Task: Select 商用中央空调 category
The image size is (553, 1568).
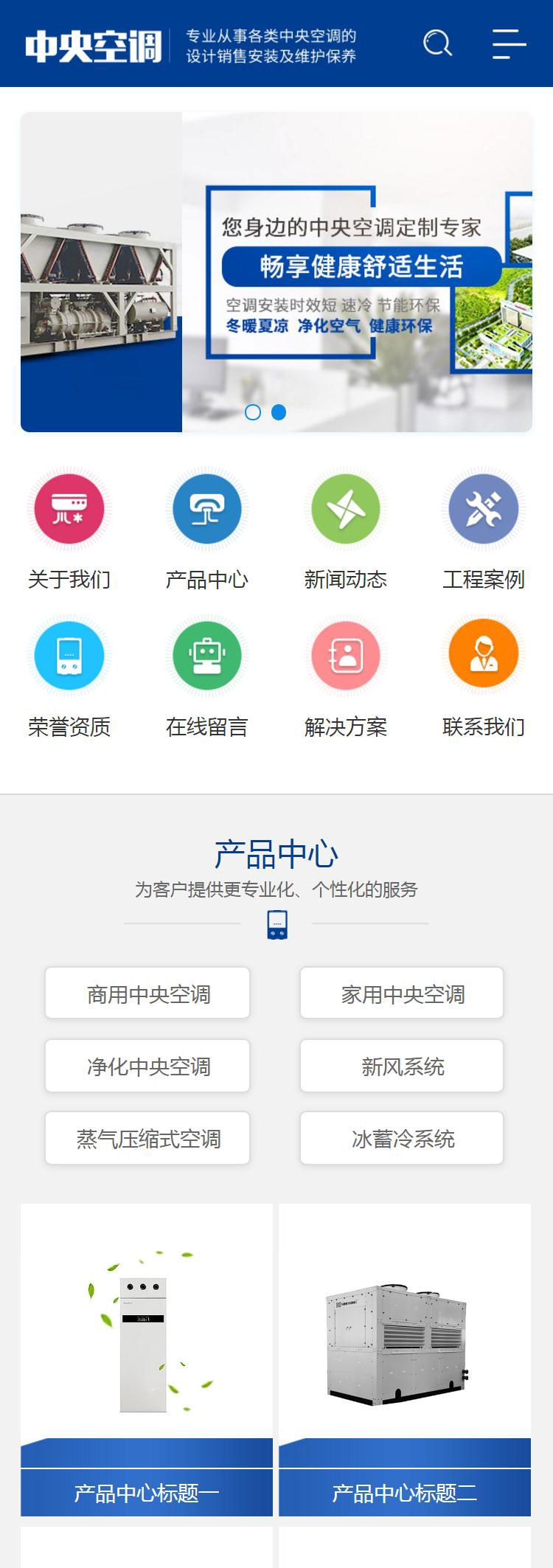Action: point(147,993)
